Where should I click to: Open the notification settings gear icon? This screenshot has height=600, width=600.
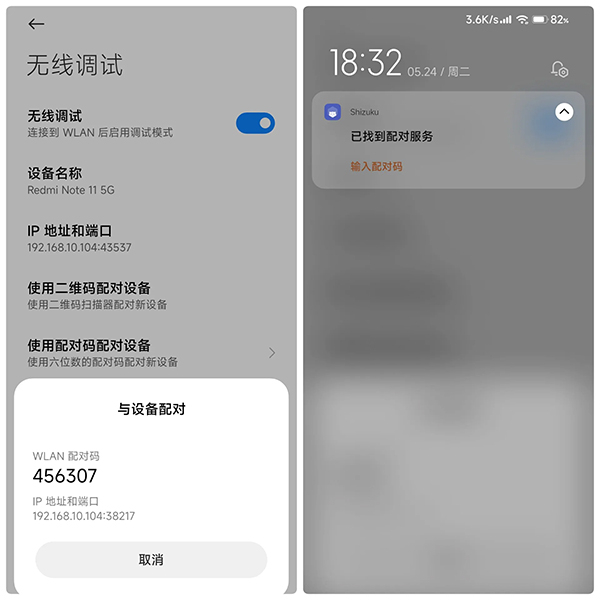click(x=560, y=69)
